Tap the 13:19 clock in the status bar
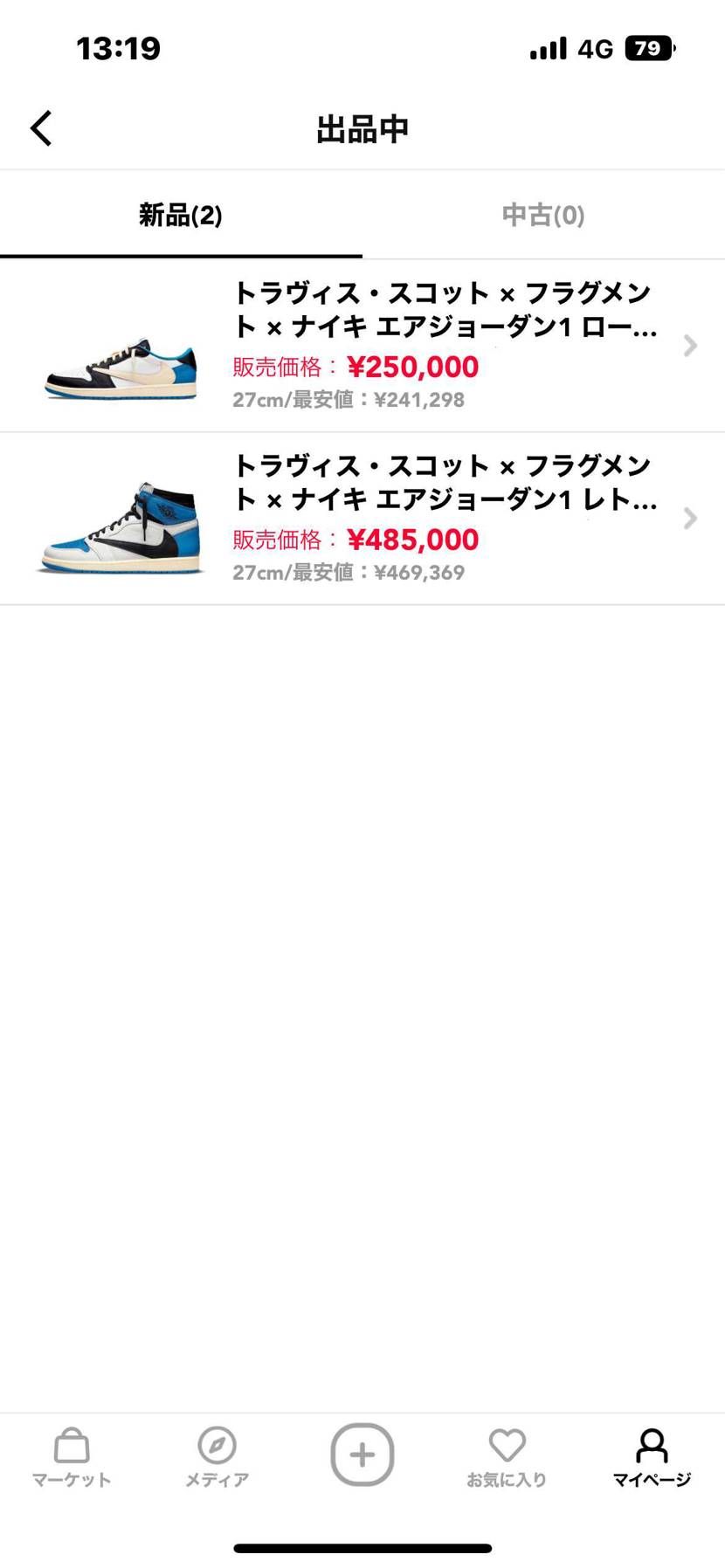The image size is (725, 1568). 119,46
